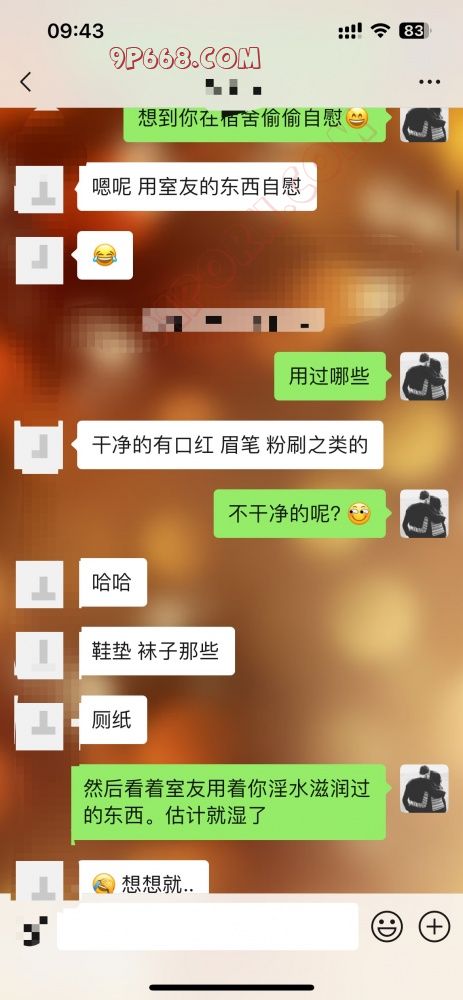Switch to voice input mode
This screenshot has height=1000, width=463.
click(x=35, y=930)
